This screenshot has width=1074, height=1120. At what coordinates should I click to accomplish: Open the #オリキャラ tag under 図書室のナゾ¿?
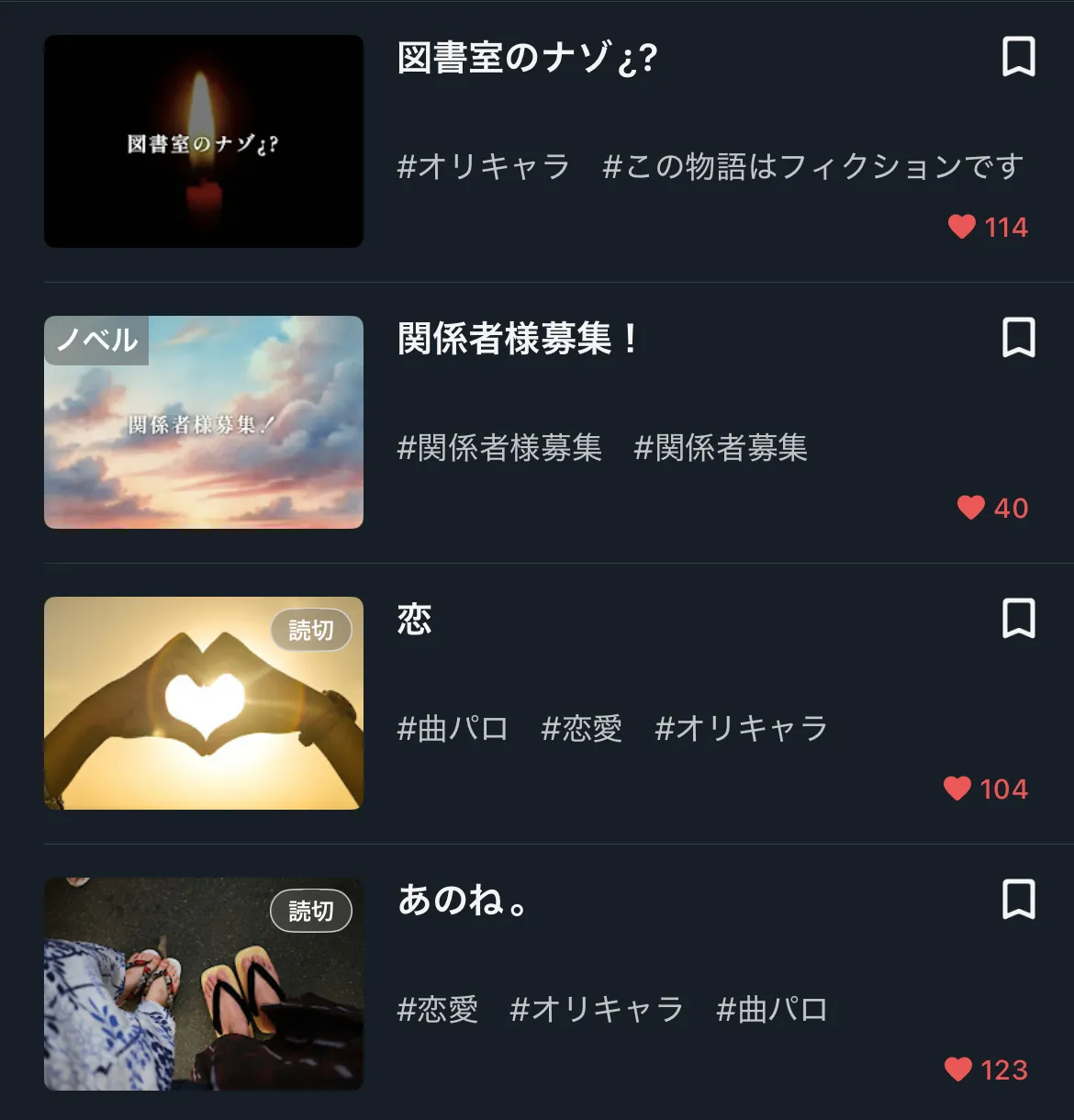484,166
